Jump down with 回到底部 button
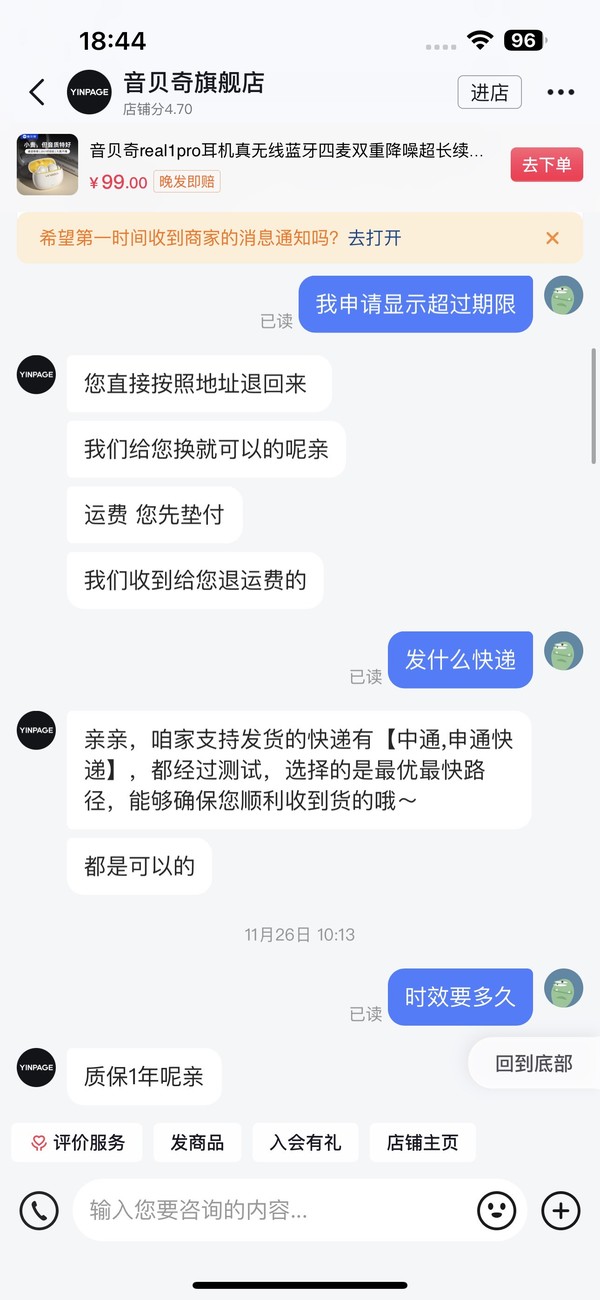 tap(534, 1063)
